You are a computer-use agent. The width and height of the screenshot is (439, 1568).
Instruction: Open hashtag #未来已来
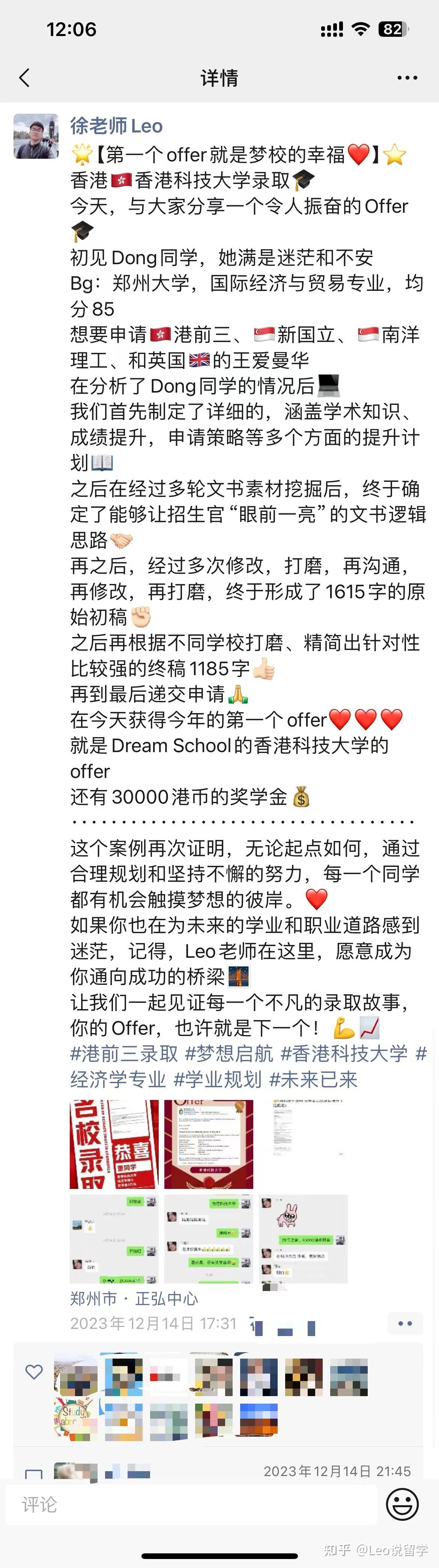313,1079
